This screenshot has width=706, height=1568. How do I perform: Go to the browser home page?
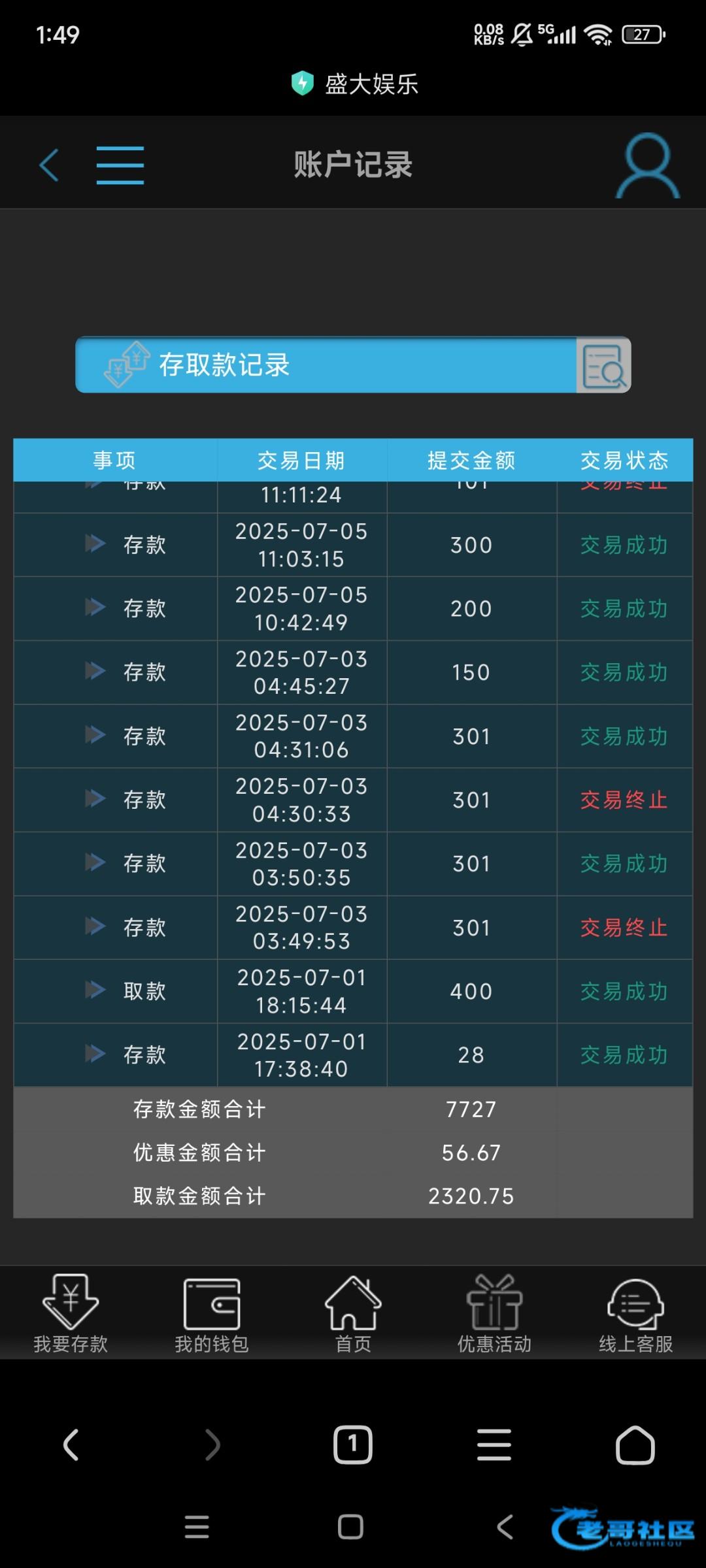635,1445
